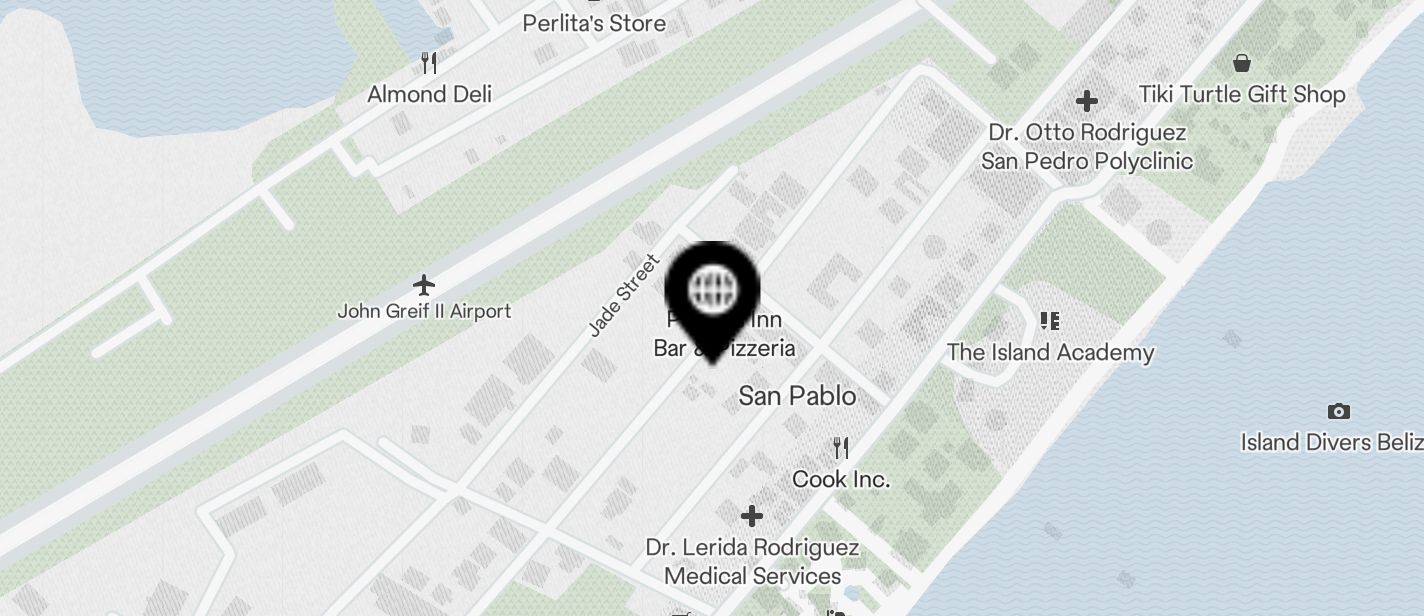Open the Almond Deli map point
Image resolution: width=1424 pixels, height=616 pixels.
click(429, 64)
